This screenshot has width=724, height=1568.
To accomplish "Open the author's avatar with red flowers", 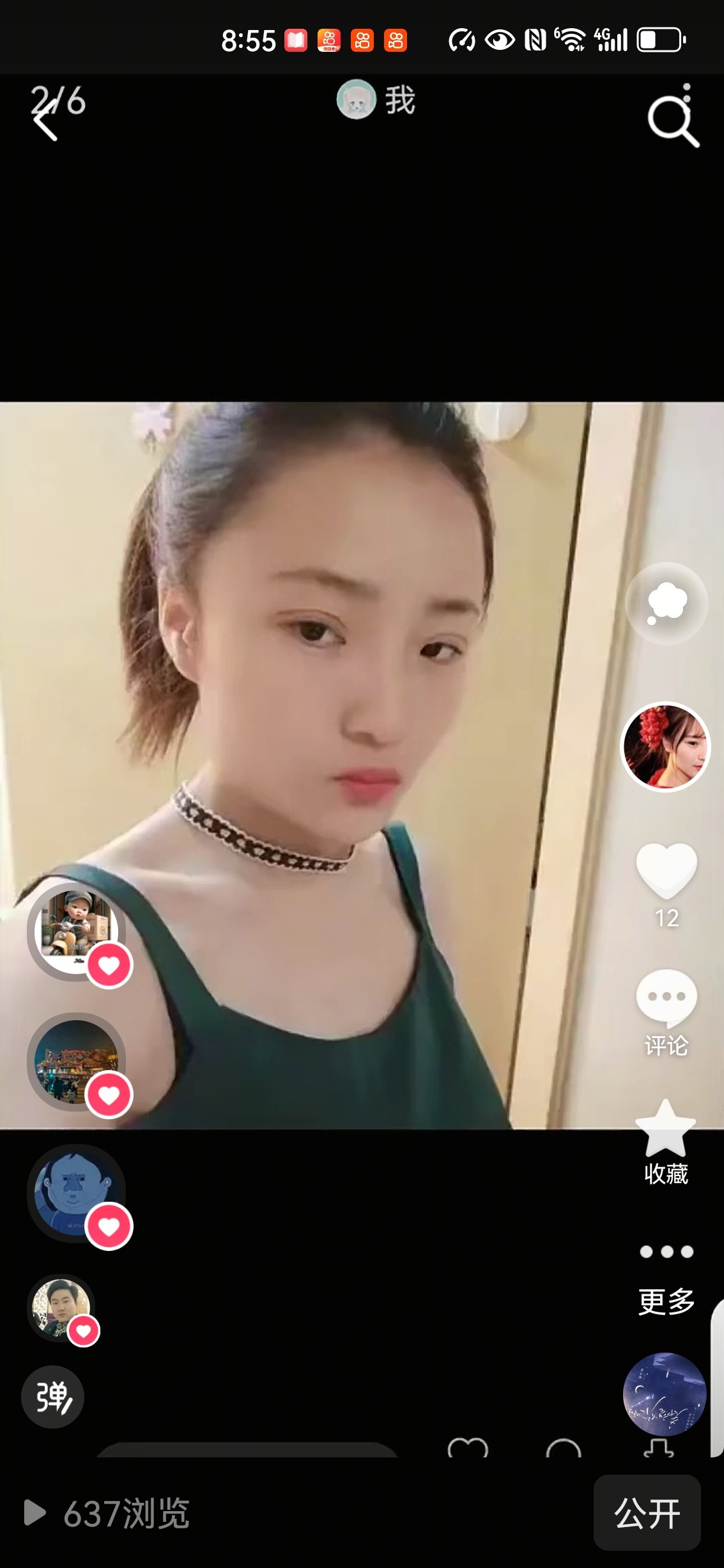I will click(x=665, y=747).
